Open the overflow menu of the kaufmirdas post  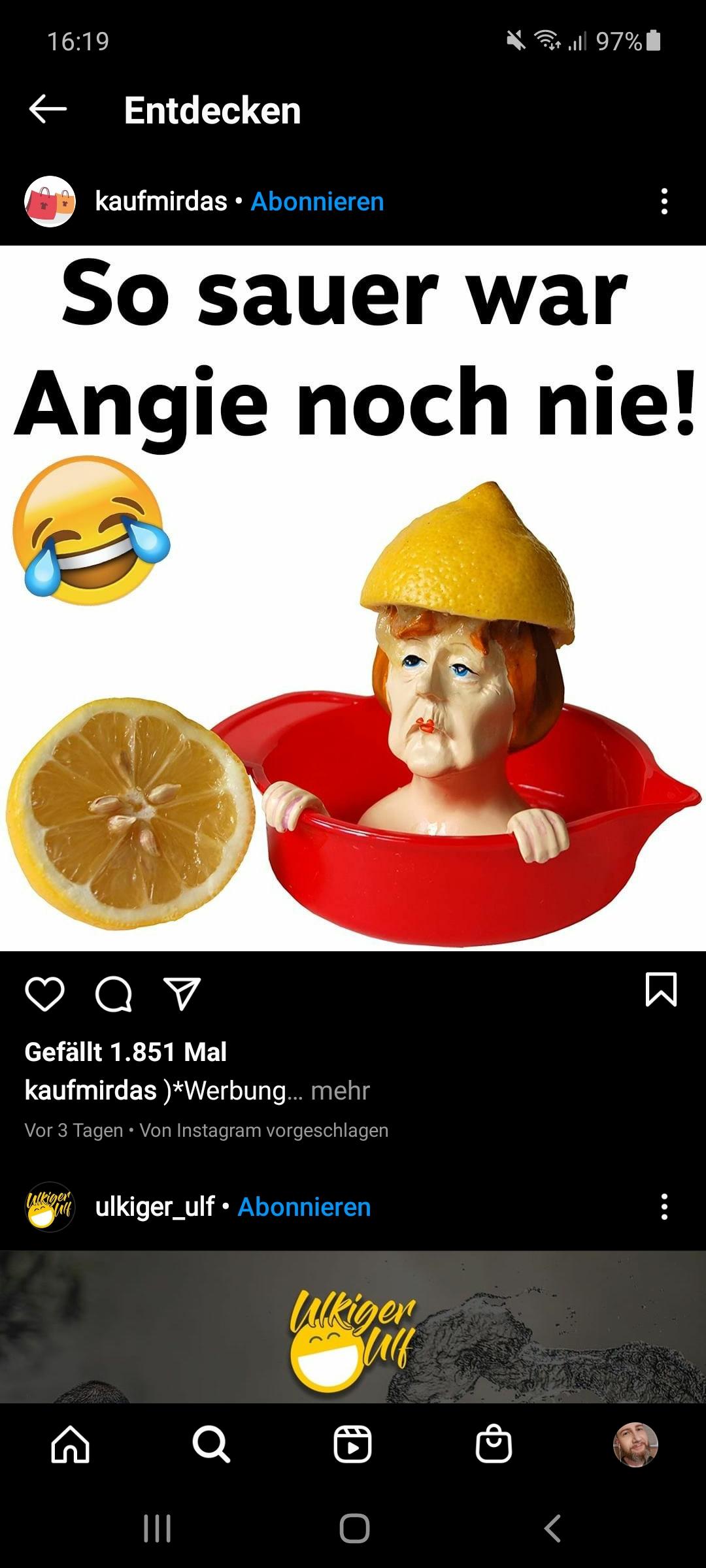[x=664, y=201]
